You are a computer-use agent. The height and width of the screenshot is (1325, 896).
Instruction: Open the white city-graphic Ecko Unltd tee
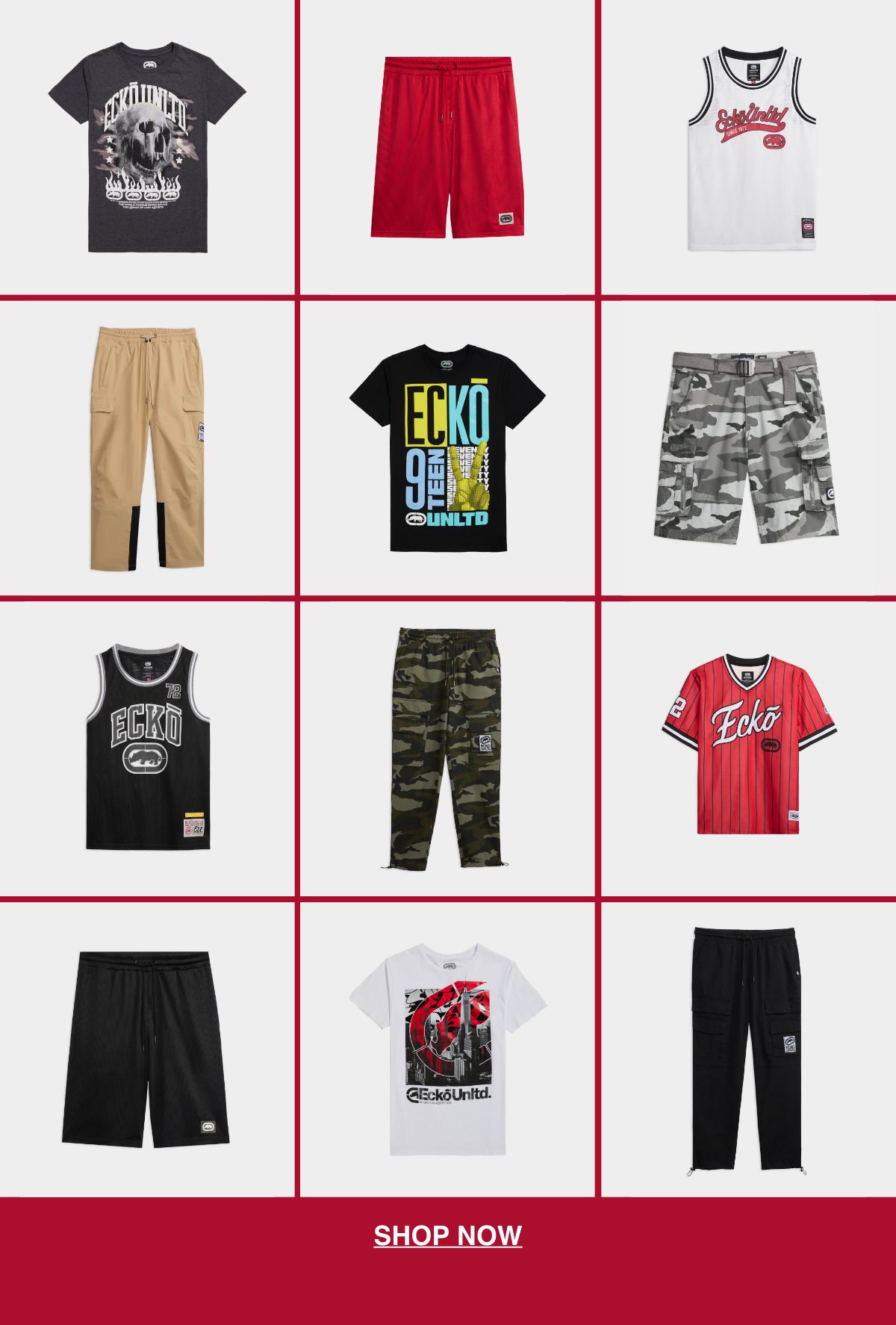[x=447, y=1049]
